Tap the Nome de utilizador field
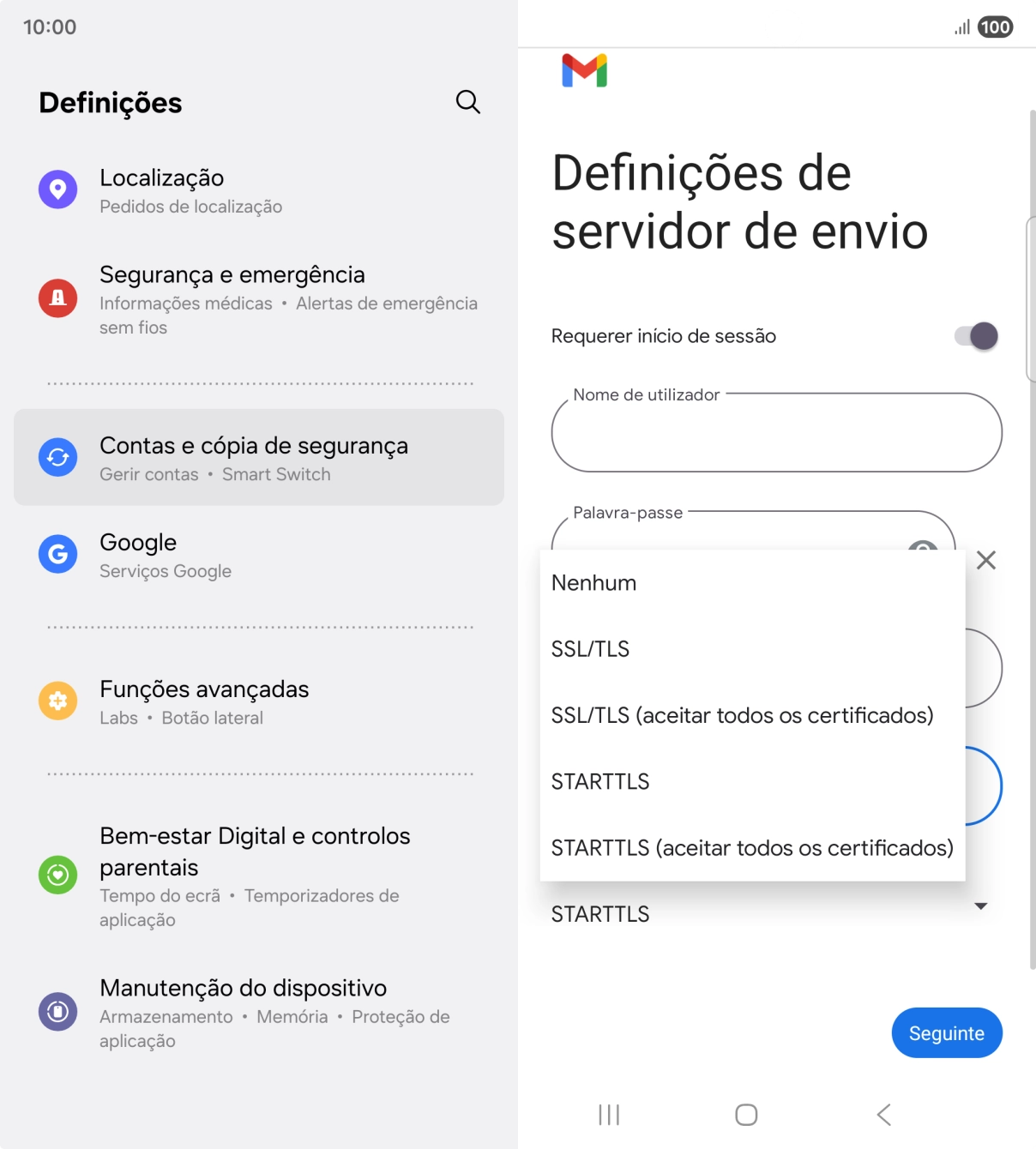Screen dimensions: 1036x1149 [x=776, y=434]
